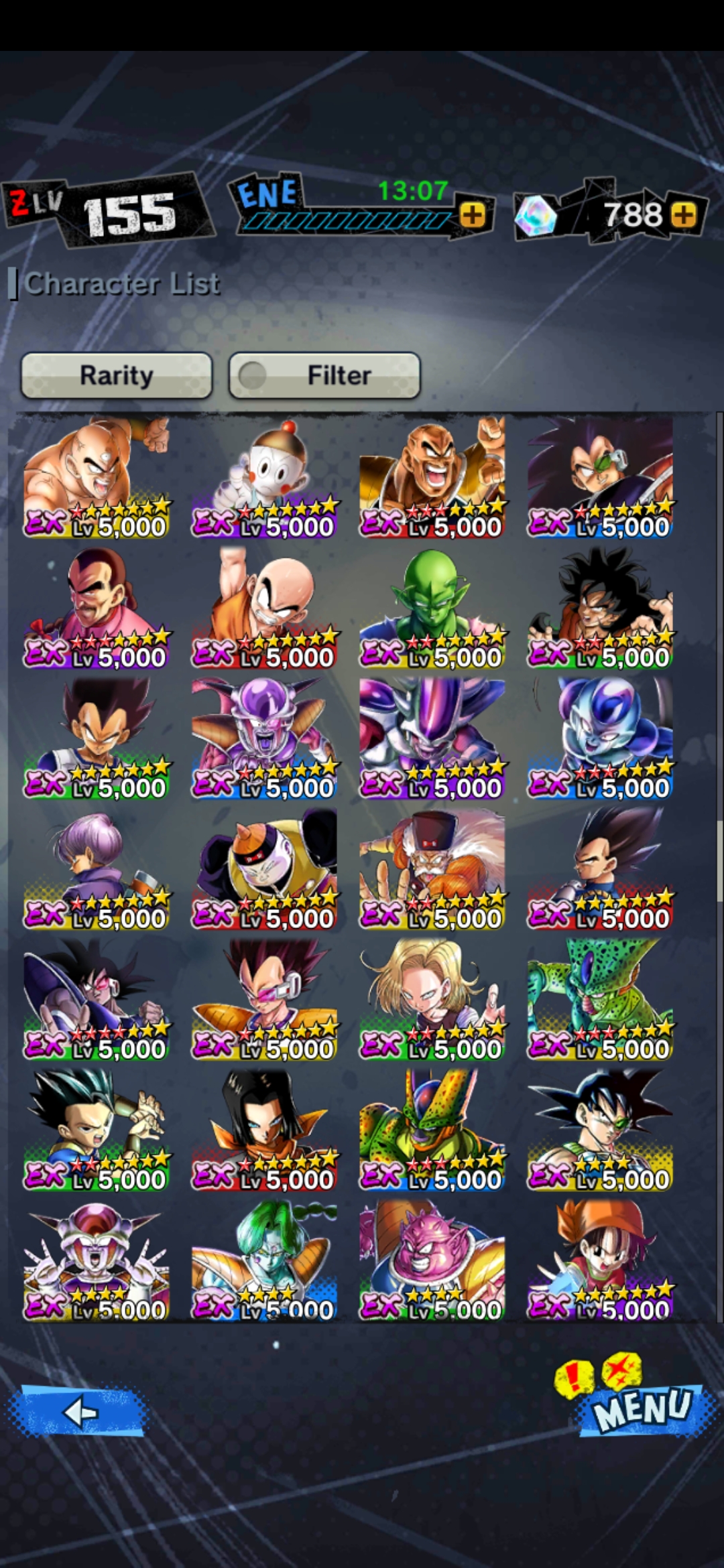Open the Dr. Gero character tile

432,869
